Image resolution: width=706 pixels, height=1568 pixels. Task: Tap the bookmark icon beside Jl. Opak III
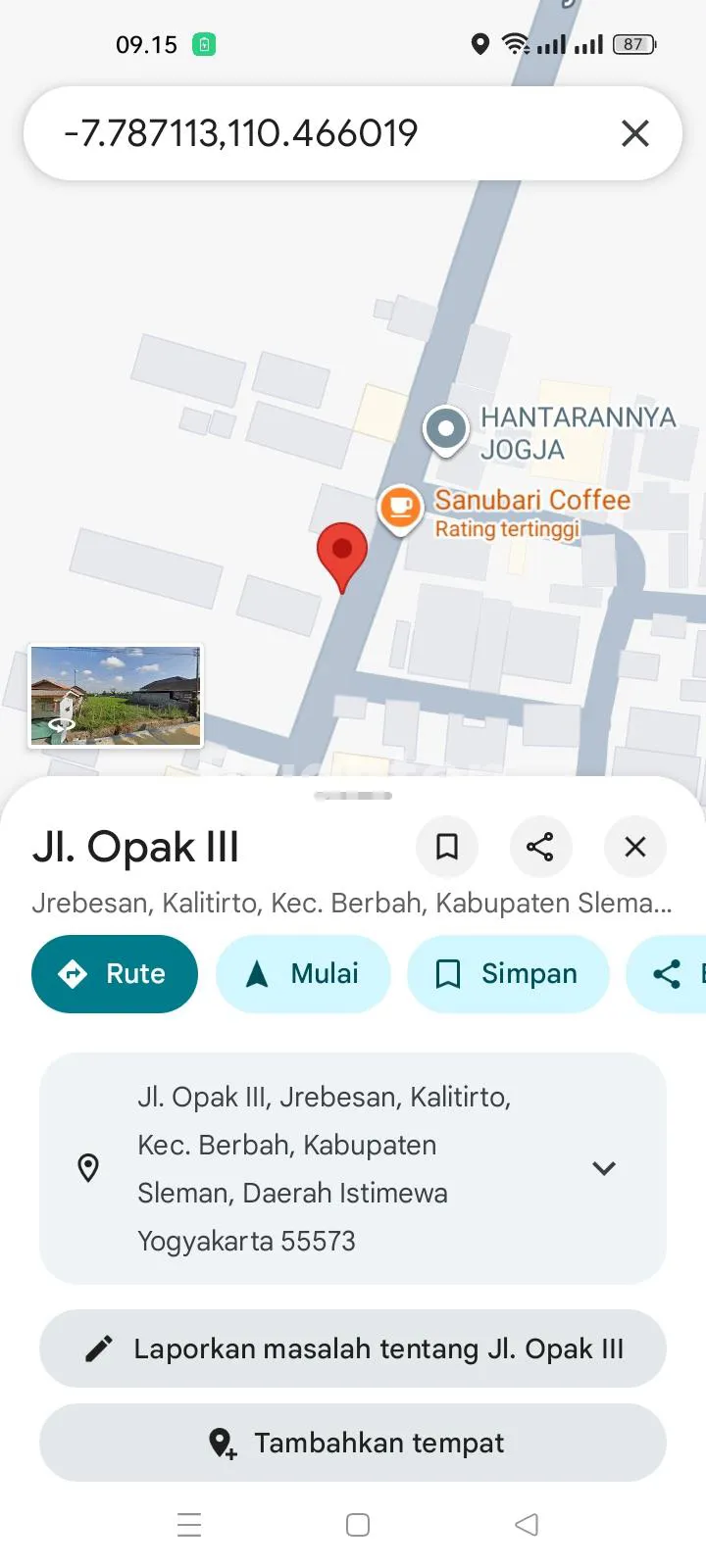pos(447,847)
